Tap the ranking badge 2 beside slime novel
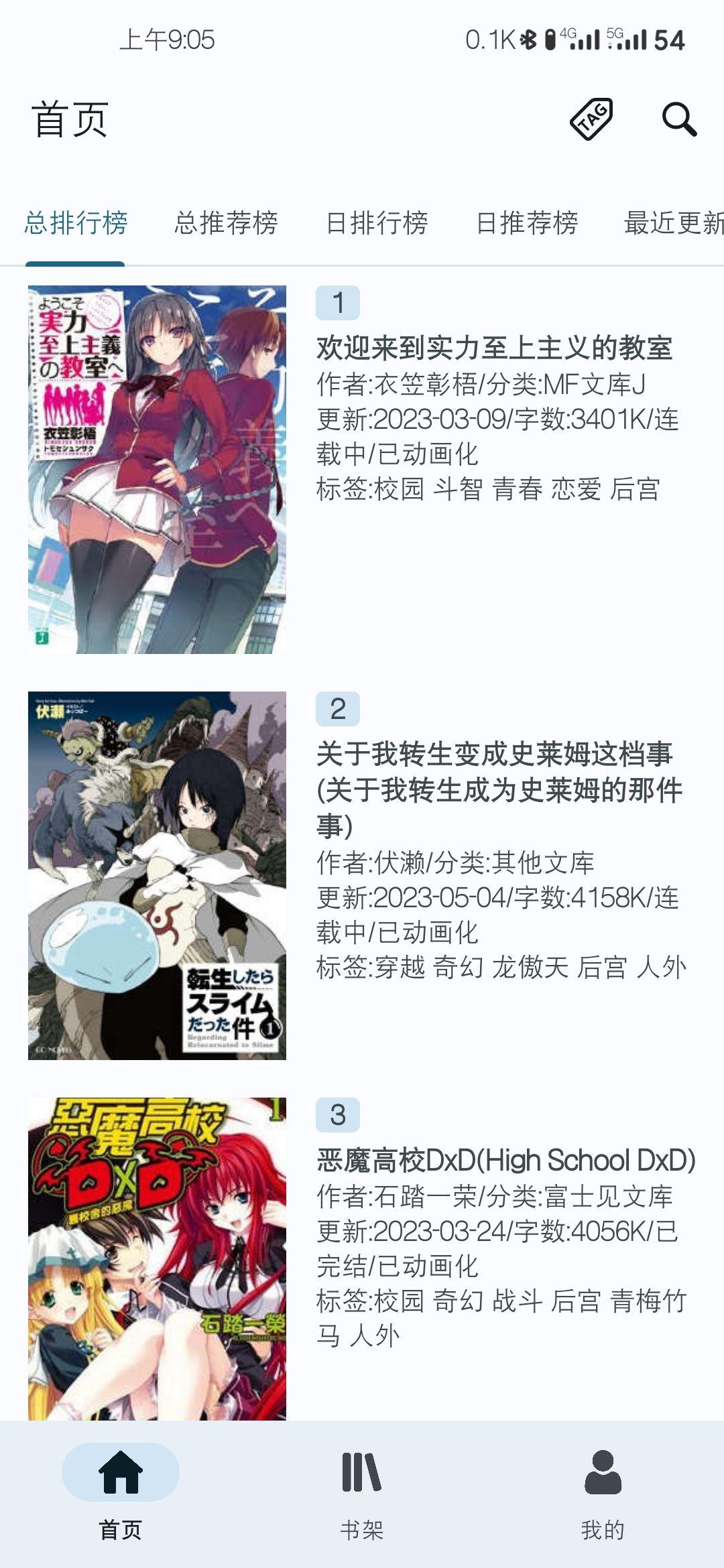Viewport: 724px width, 1568px height. click(x=339, y=710)
